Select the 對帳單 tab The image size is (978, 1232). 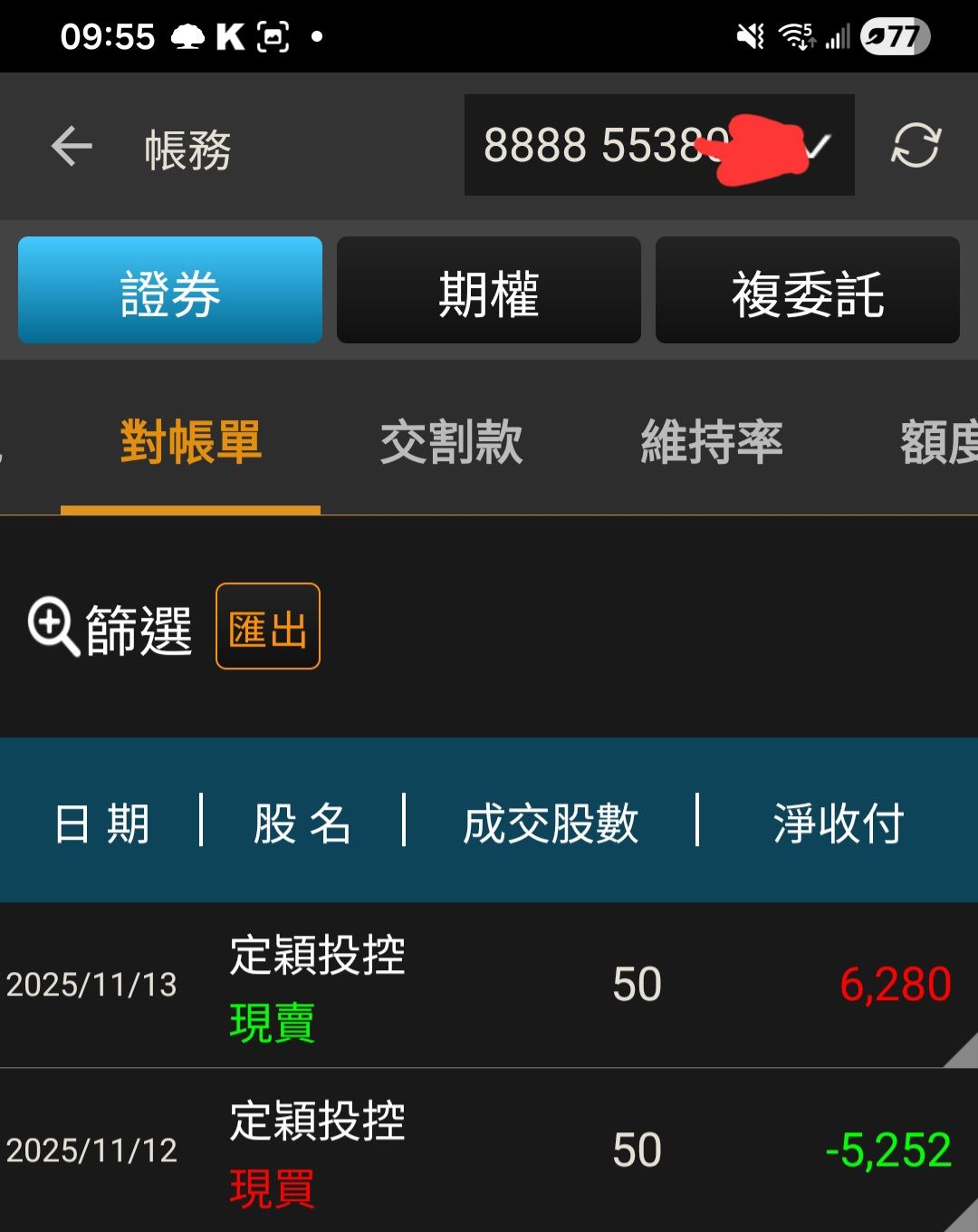click(190, 443)
